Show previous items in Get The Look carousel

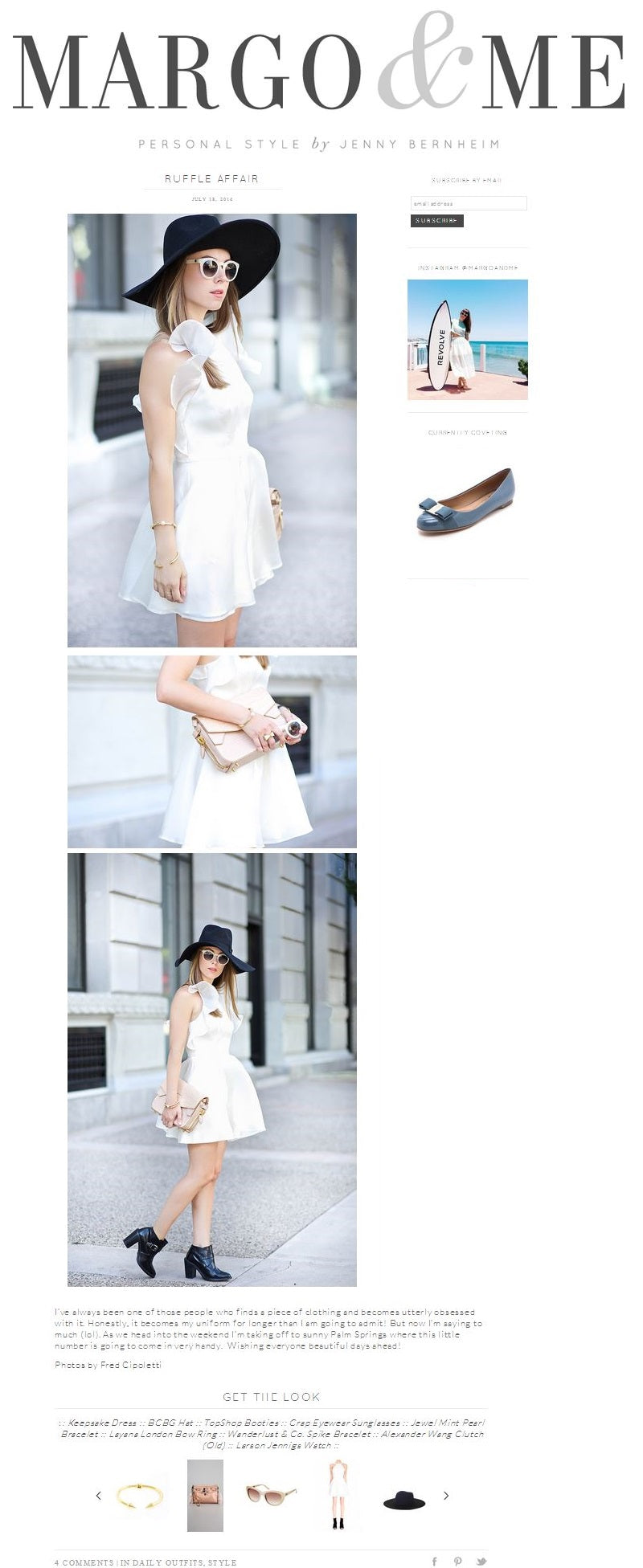tap(99, 1496)
